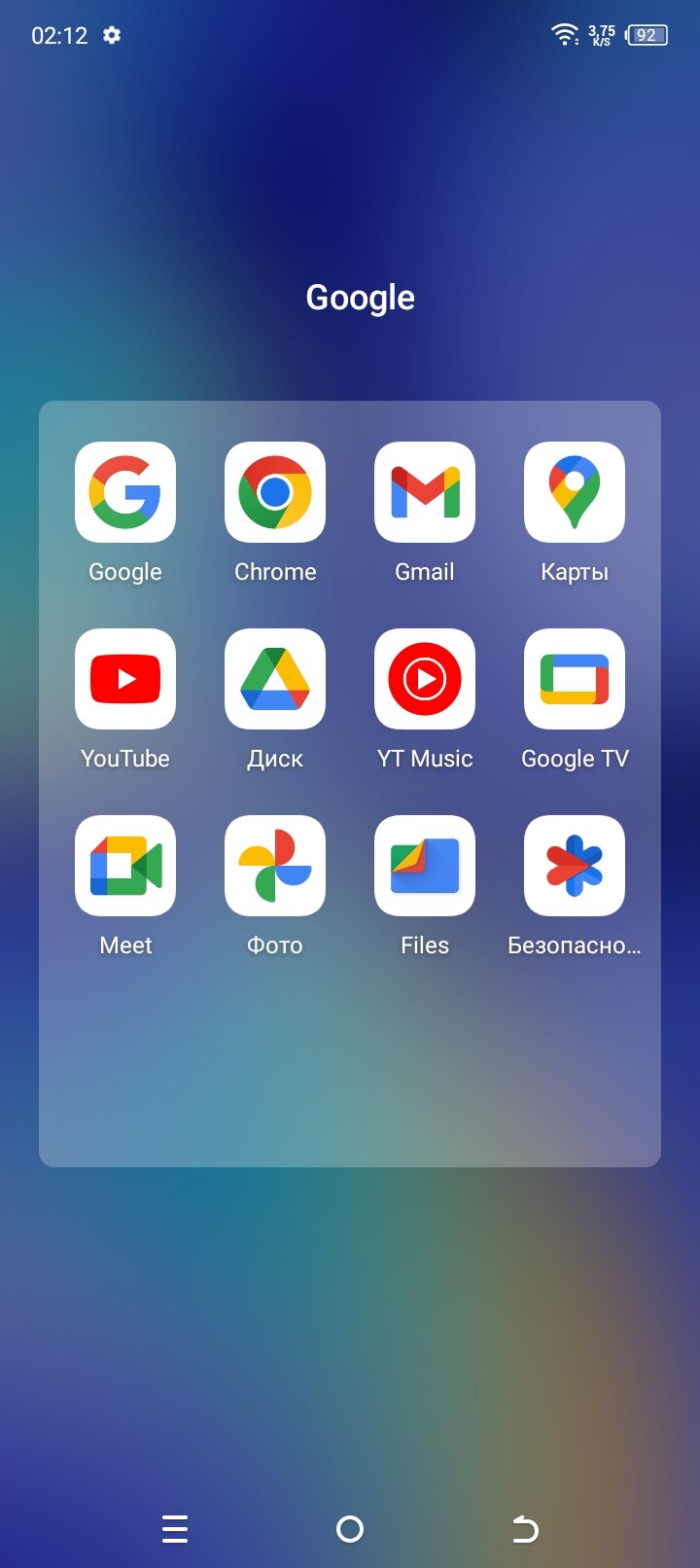The height and width of the screenshot is (1568, 700).
Task: Open the Google app
Action: [x=125, y=492]
